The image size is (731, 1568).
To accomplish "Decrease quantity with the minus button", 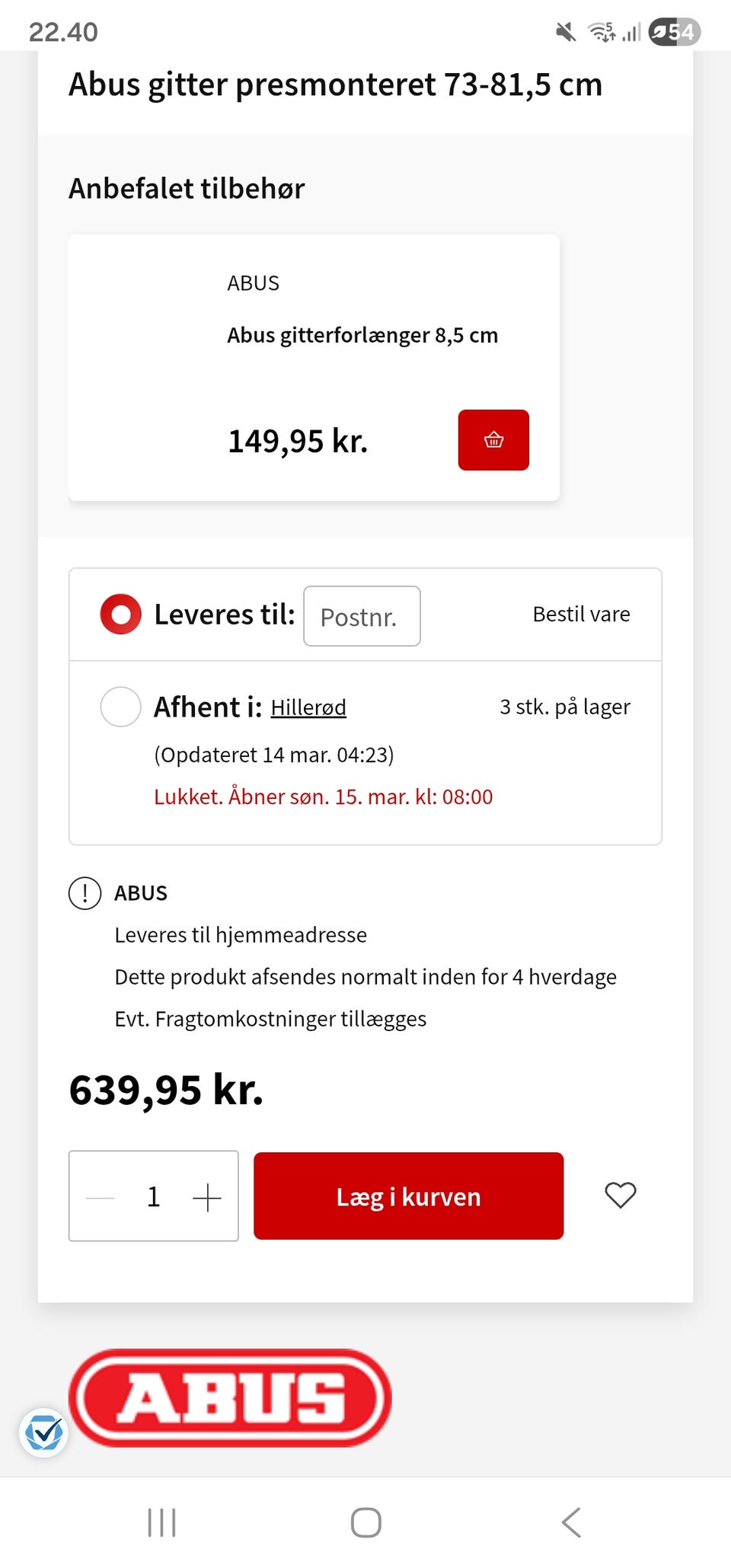I will point(101,1197).
